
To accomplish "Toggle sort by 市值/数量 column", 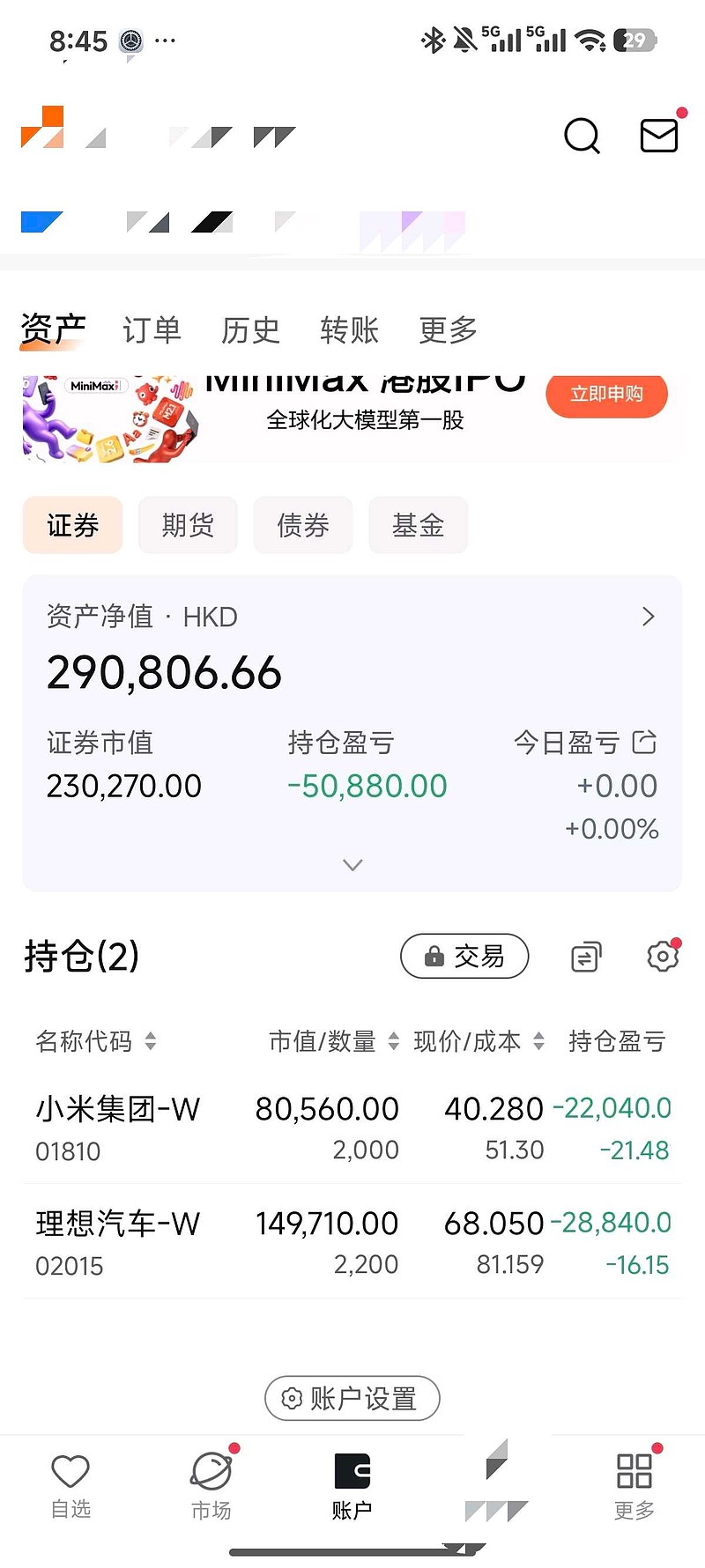I will click(330, 1041).
